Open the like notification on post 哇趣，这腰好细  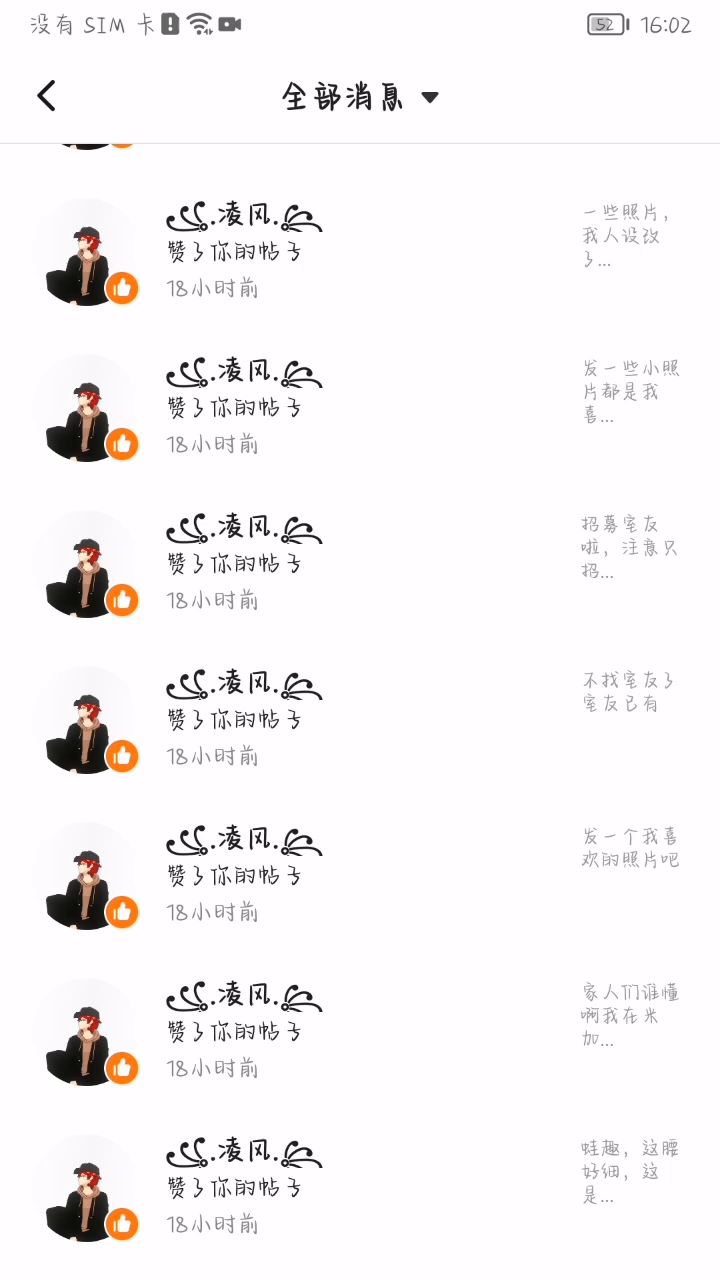pos(360,1188)
